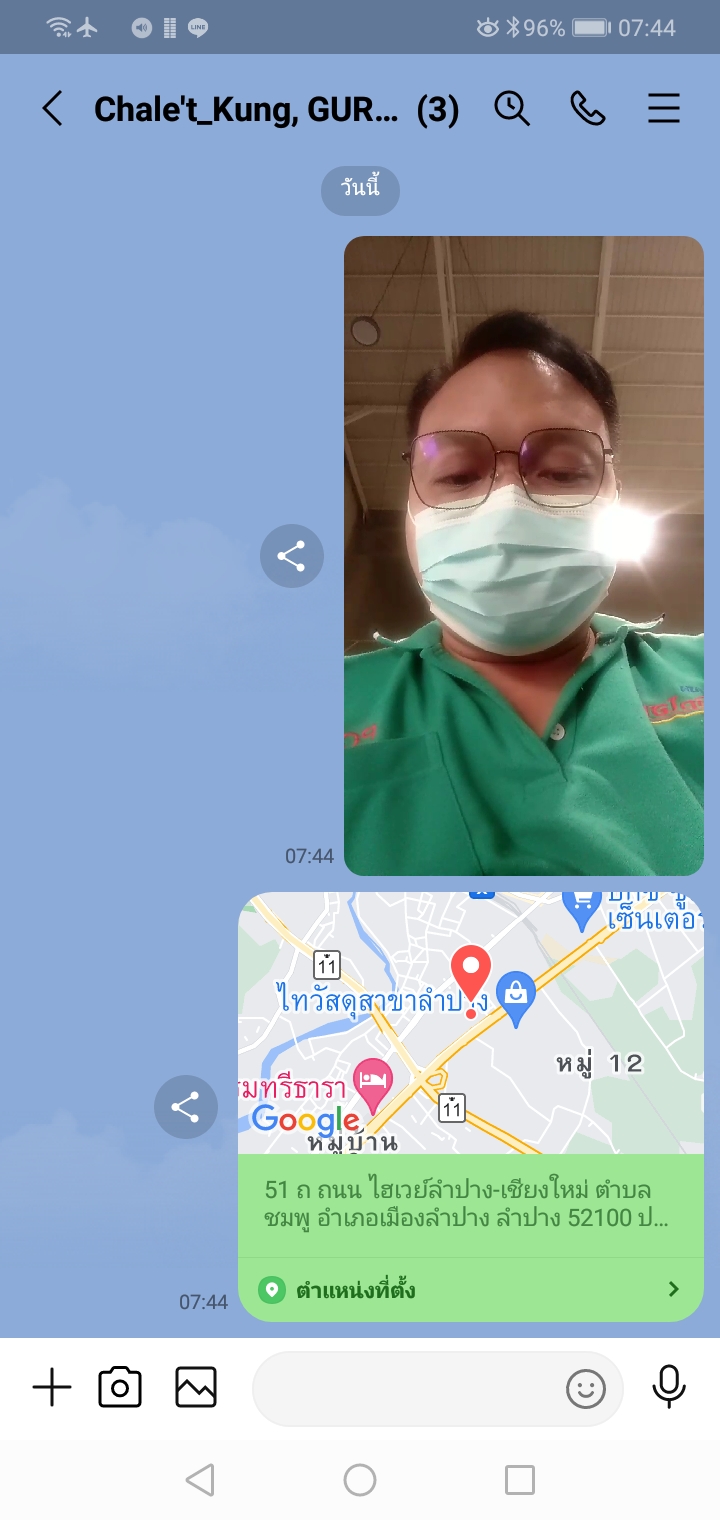This screenshot has width=720, height=1520.
Task: Open the camera to take a photo
Action: click(x=120, y=1388)
